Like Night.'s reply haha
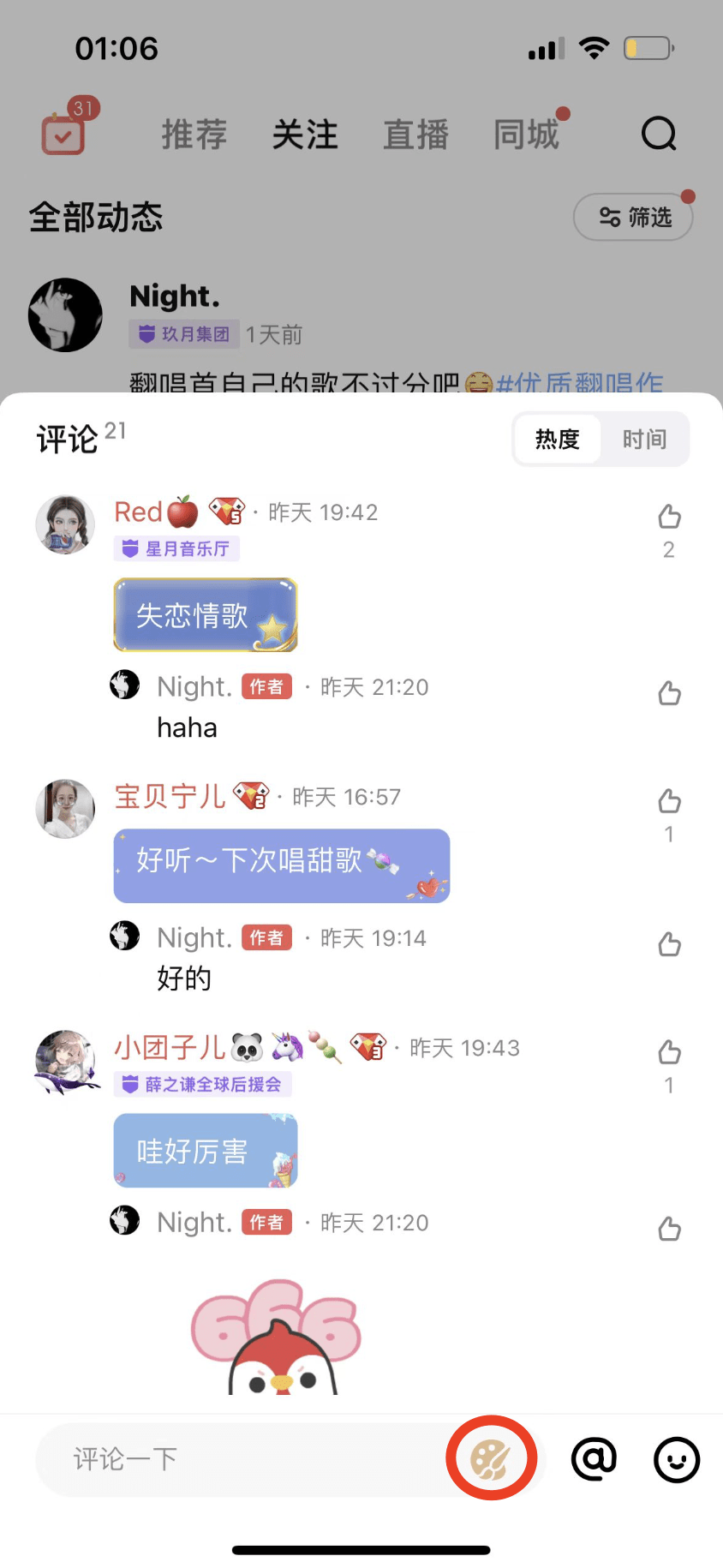Image resolution: width=723 pixels, height=1568 pixels. [669, 693]
